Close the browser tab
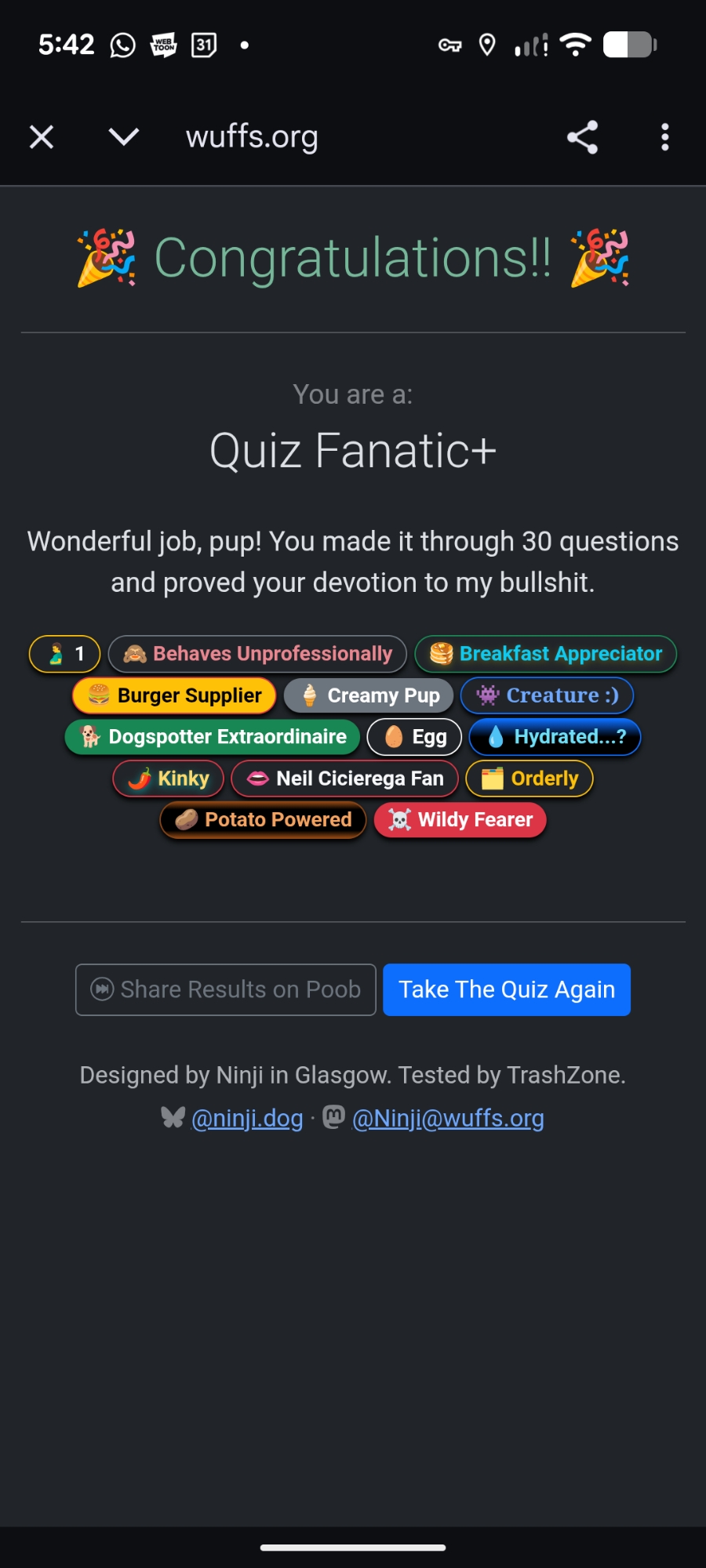 (42, 137)
